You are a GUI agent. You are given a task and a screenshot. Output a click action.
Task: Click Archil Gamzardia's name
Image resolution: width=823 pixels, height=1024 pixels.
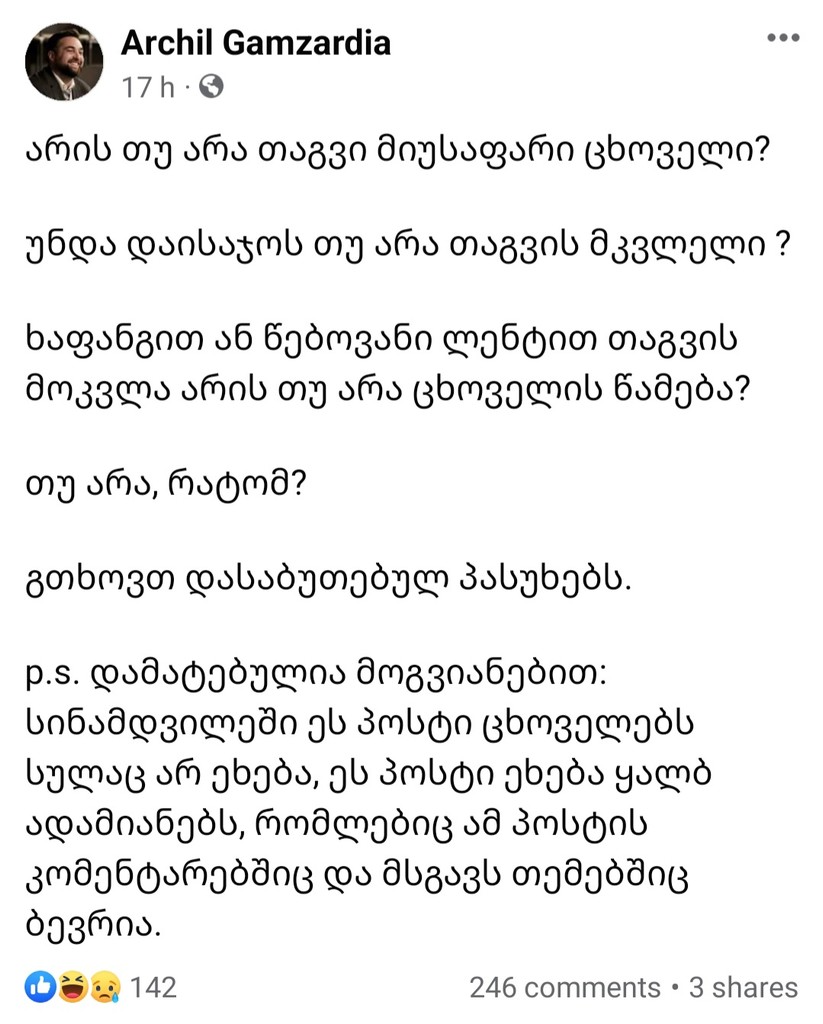[257, 44]
